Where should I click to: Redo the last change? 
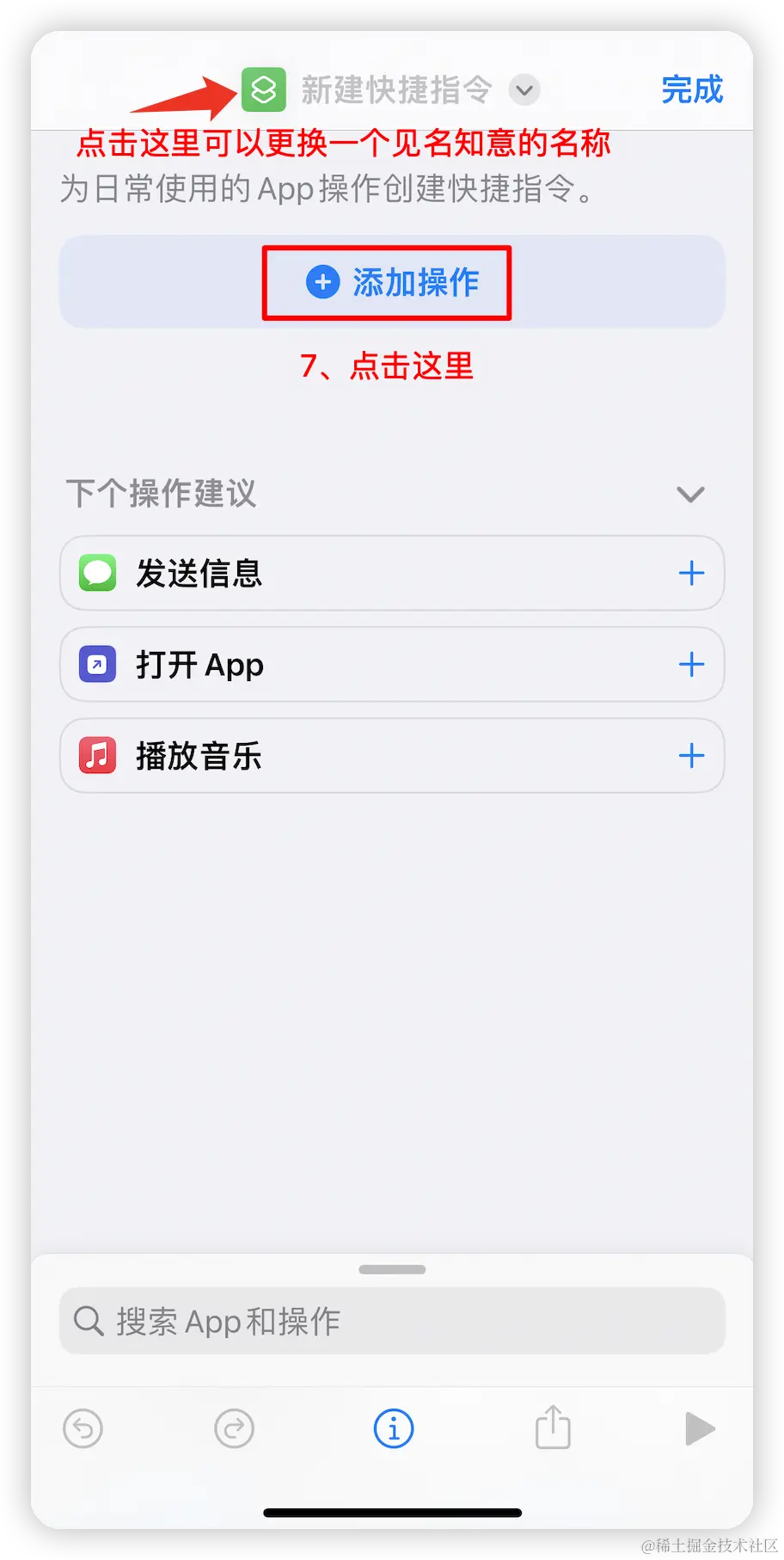234,1429
